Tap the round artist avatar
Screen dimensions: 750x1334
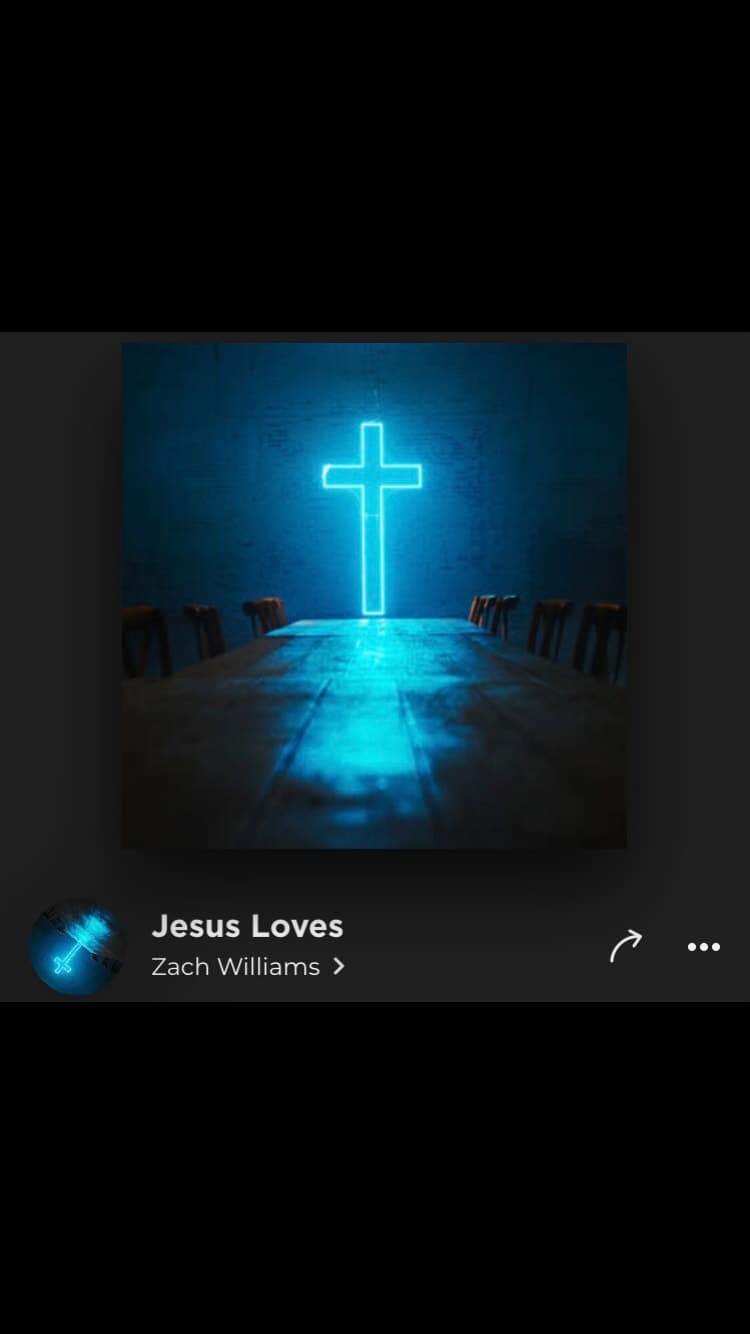click(x=77, y=947)
